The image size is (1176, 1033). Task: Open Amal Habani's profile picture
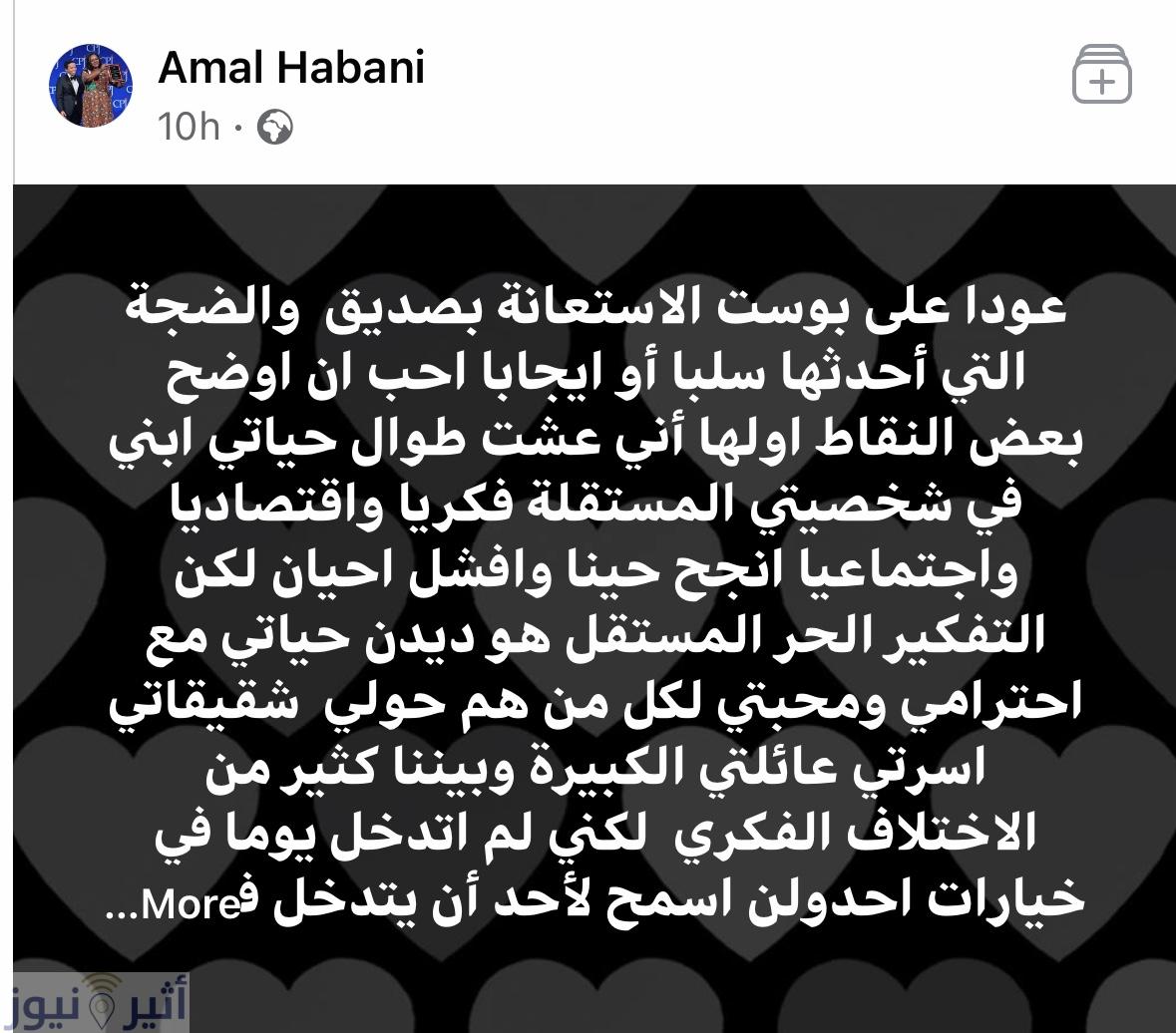[90, 86]
